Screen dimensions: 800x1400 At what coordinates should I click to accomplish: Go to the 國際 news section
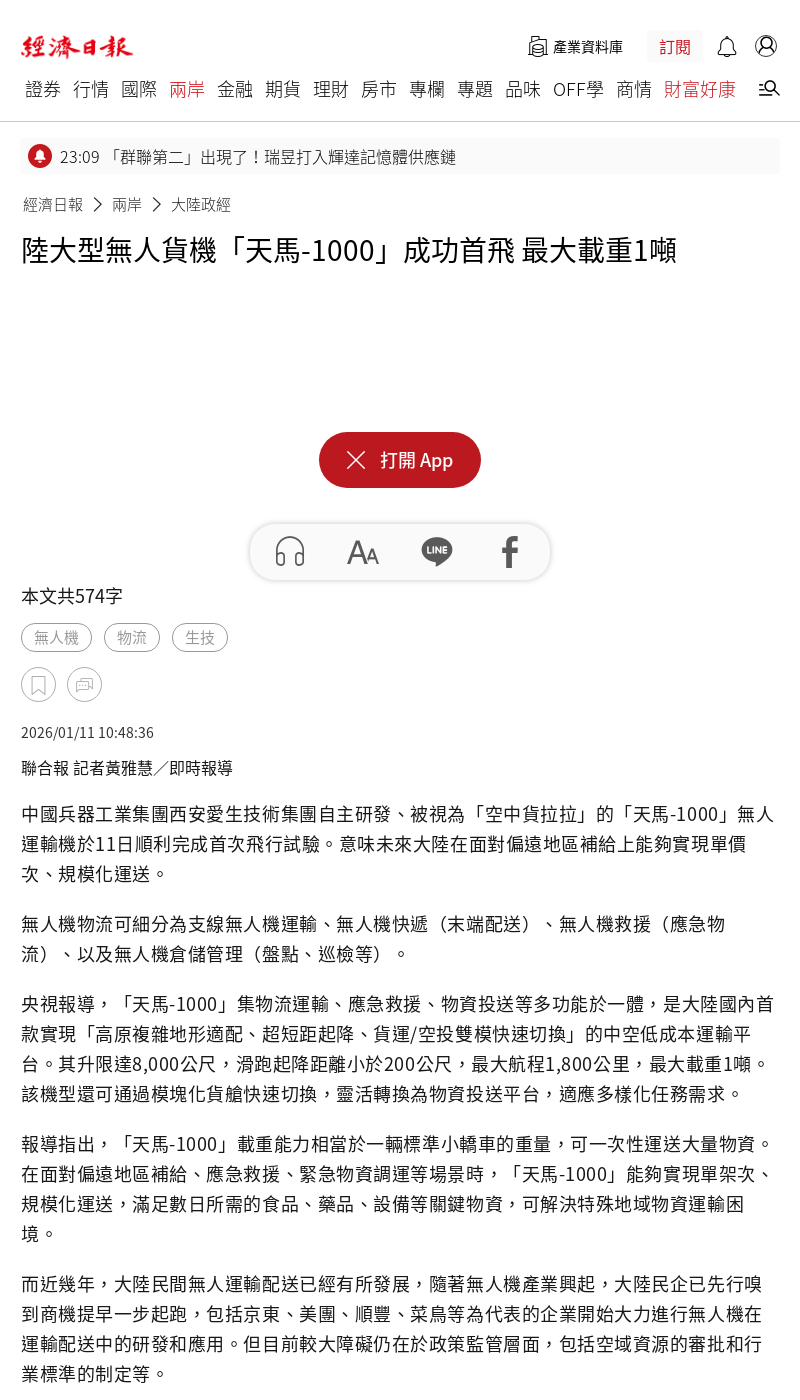[139, 89]
